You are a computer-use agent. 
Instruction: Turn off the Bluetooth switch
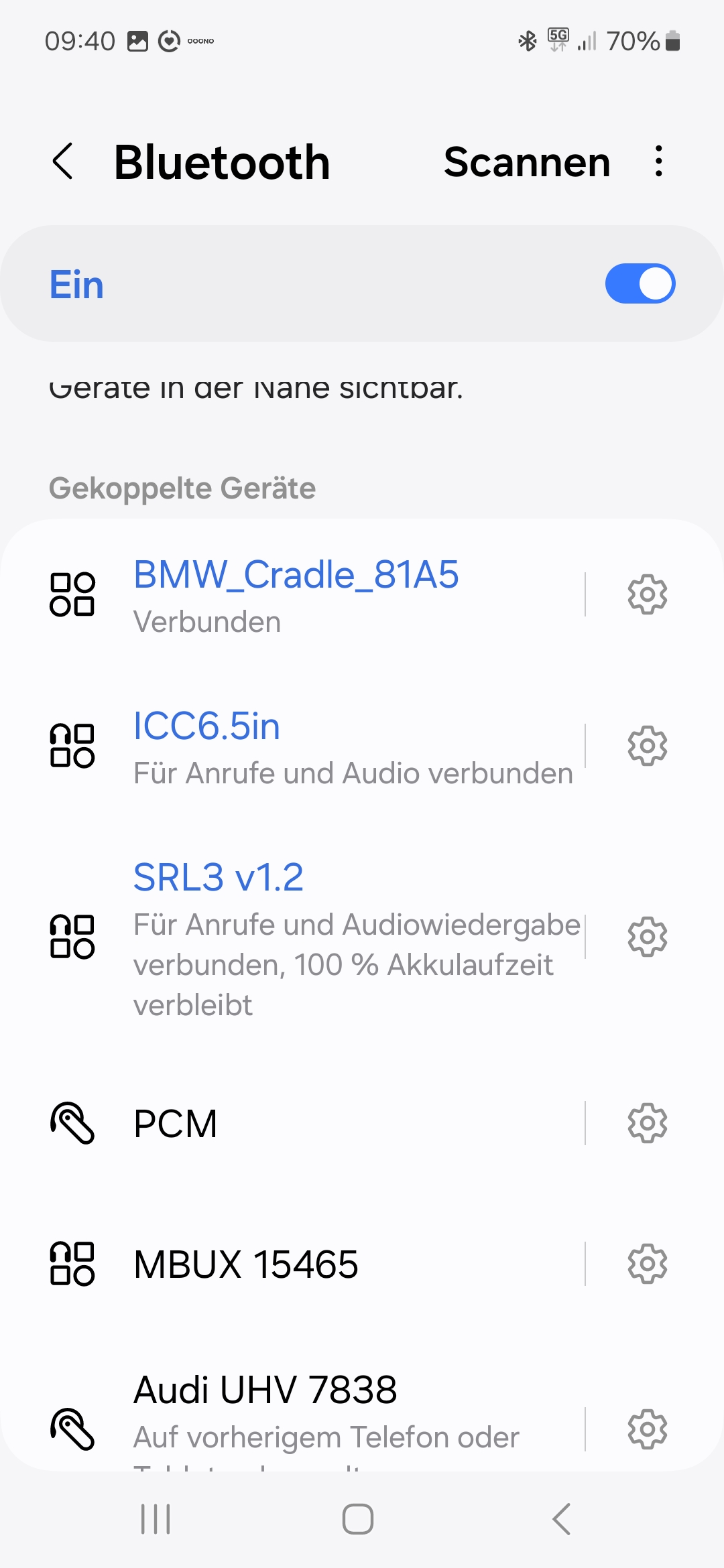pyautogui.click(x=640, y=284)
